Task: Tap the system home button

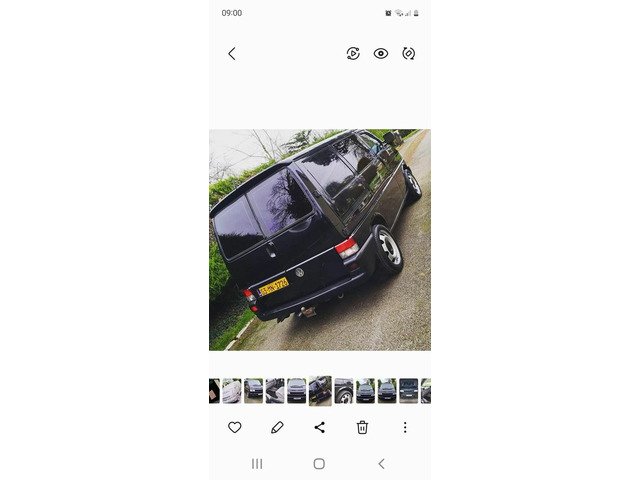Action: tap(319, 464)
